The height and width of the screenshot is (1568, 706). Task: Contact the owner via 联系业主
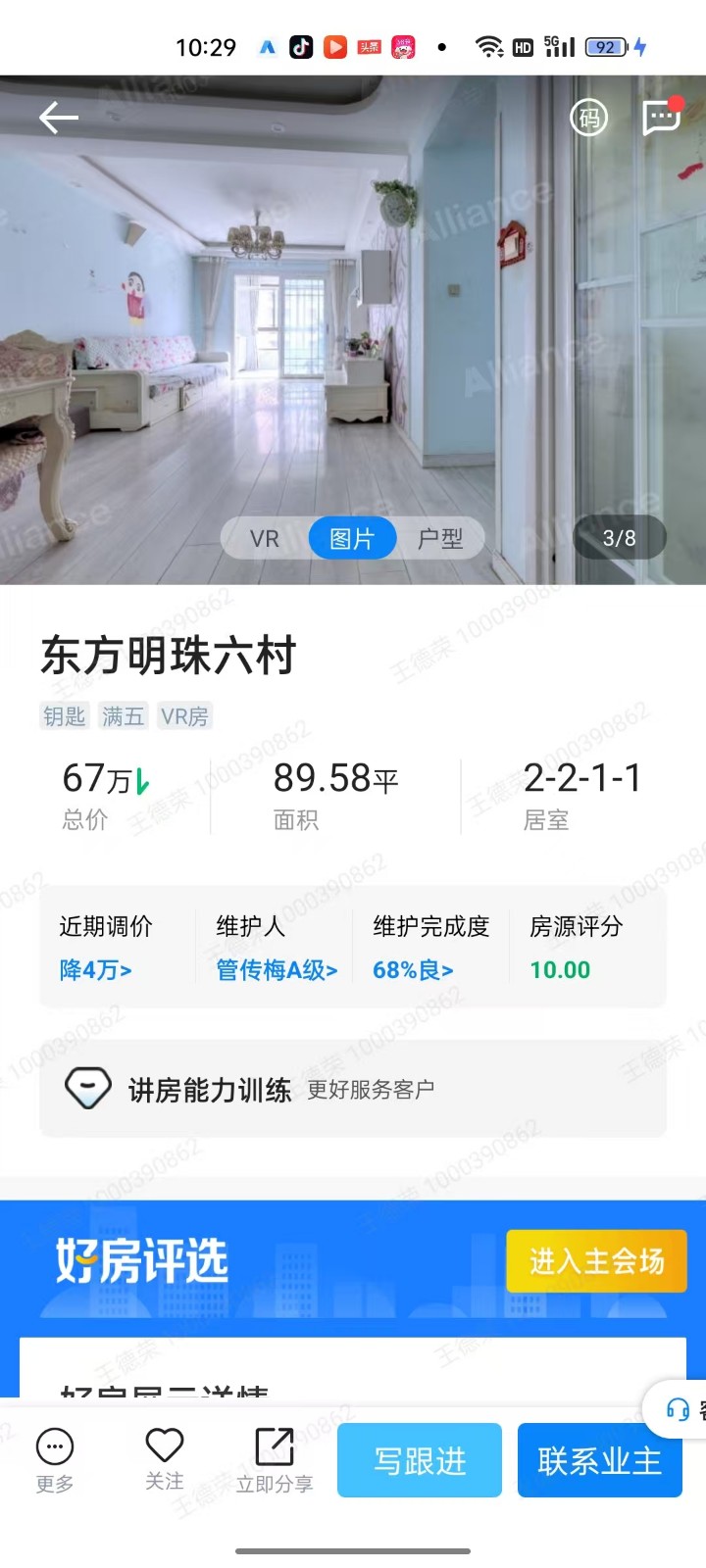(x=599, y=1460)
